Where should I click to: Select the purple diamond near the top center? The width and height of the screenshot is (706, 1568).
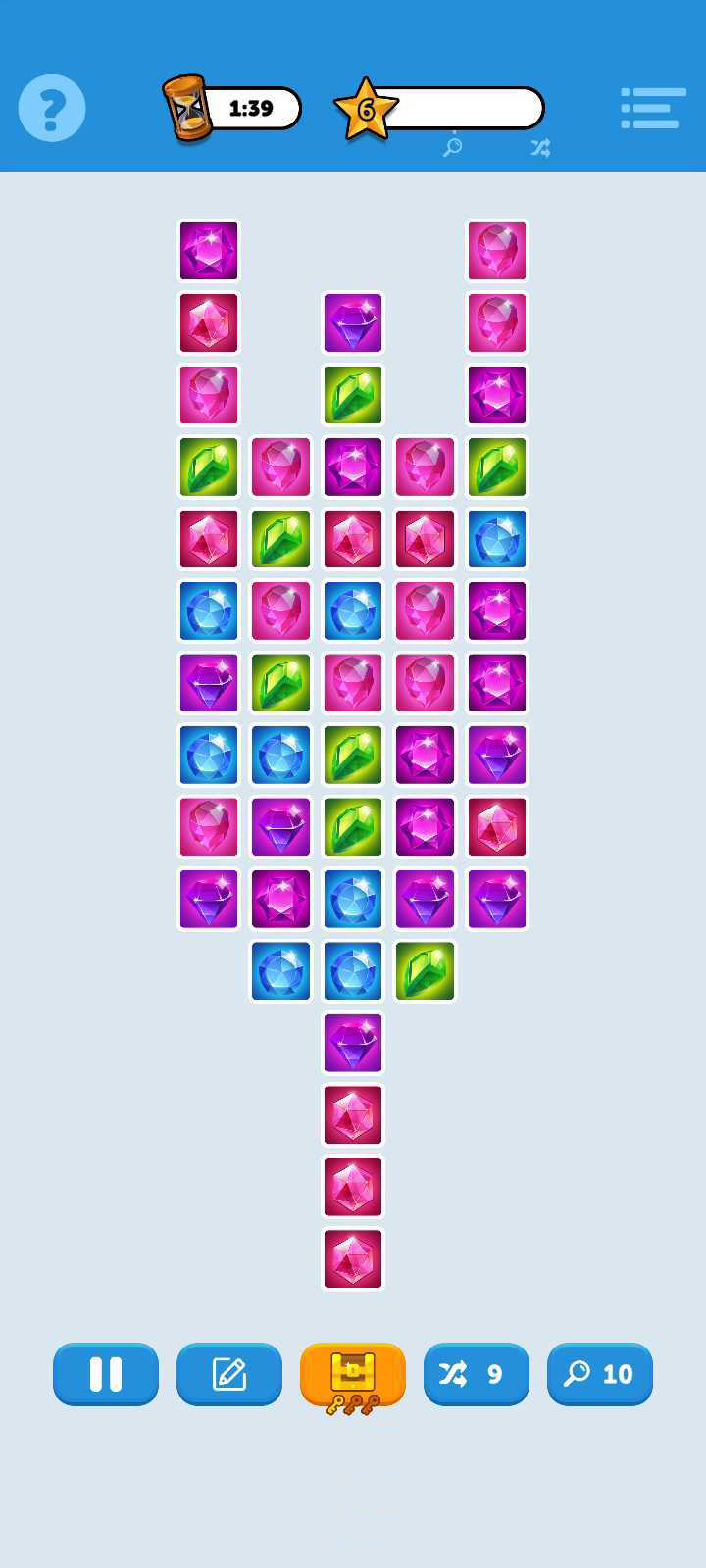(352, 323)
